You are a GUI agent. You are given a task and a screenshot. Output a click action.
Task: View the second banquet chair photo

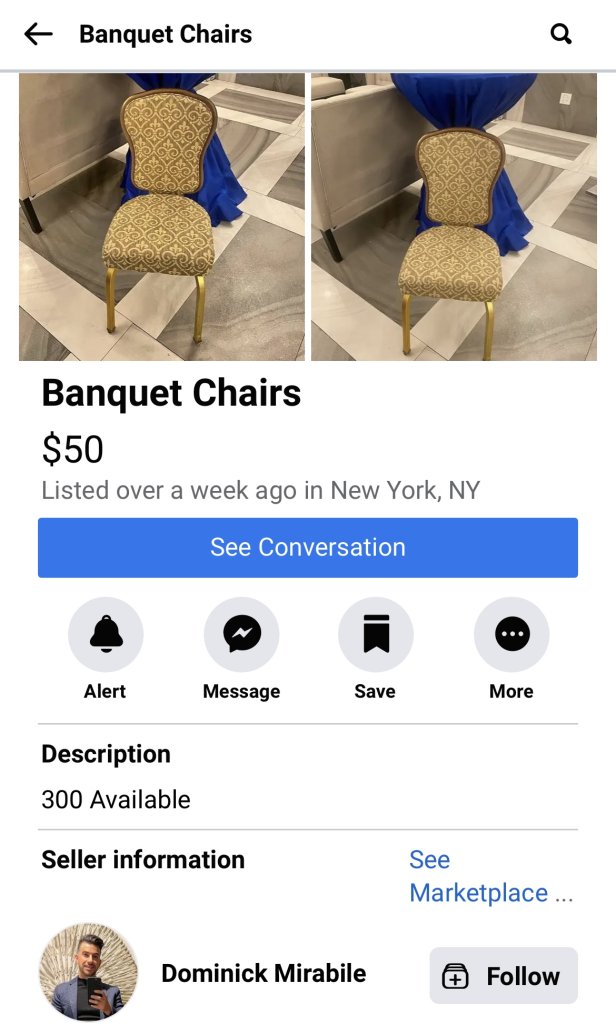pyautogui.click(x=454, y=216)
